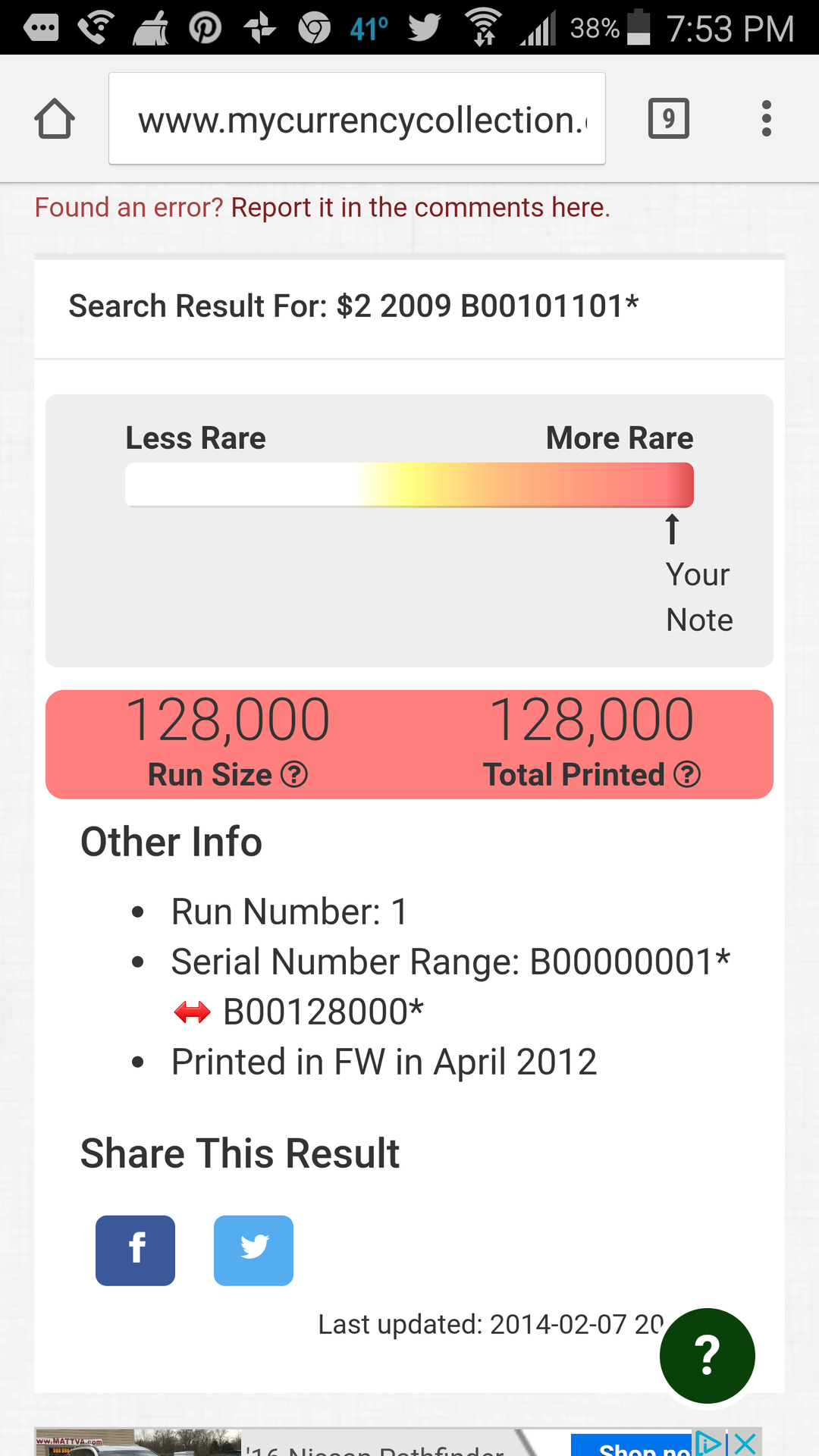Show help for Run Size

point(294,775)
